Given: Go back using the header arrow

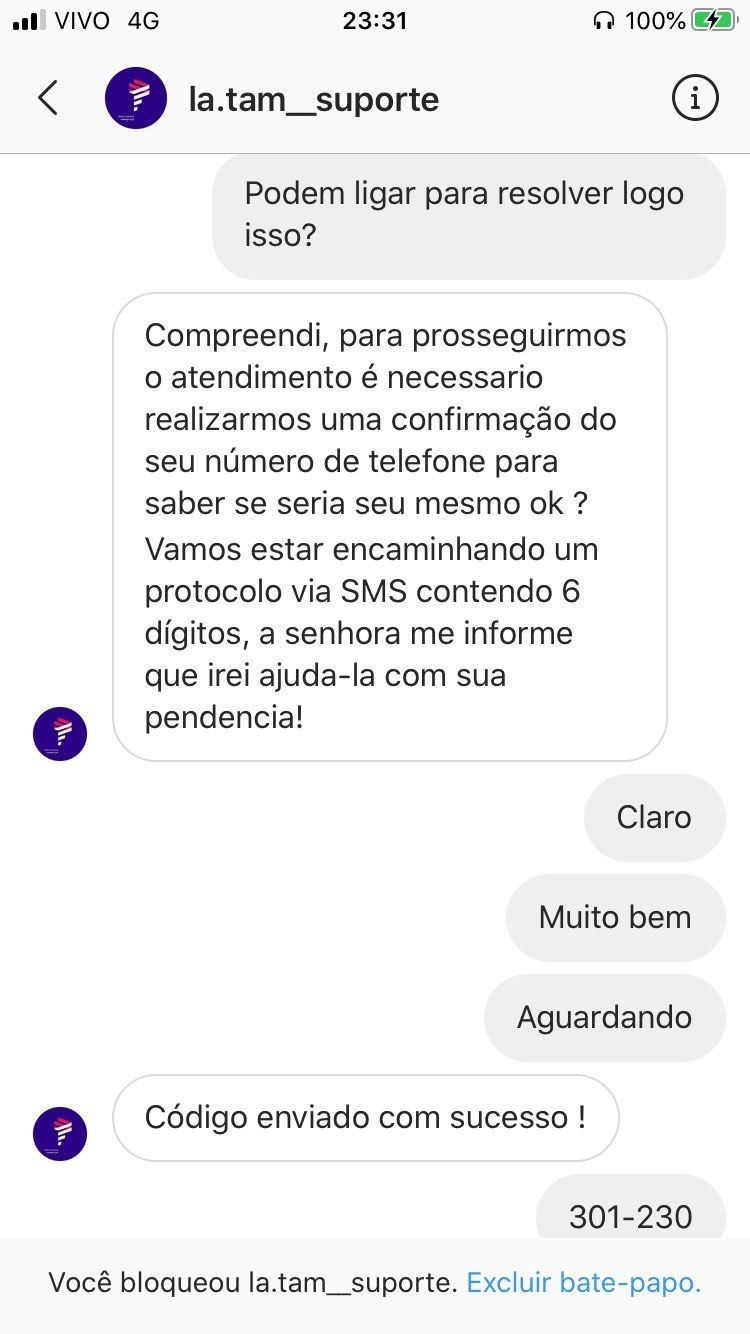Looking at the screenshot, I should pos(47,98).
